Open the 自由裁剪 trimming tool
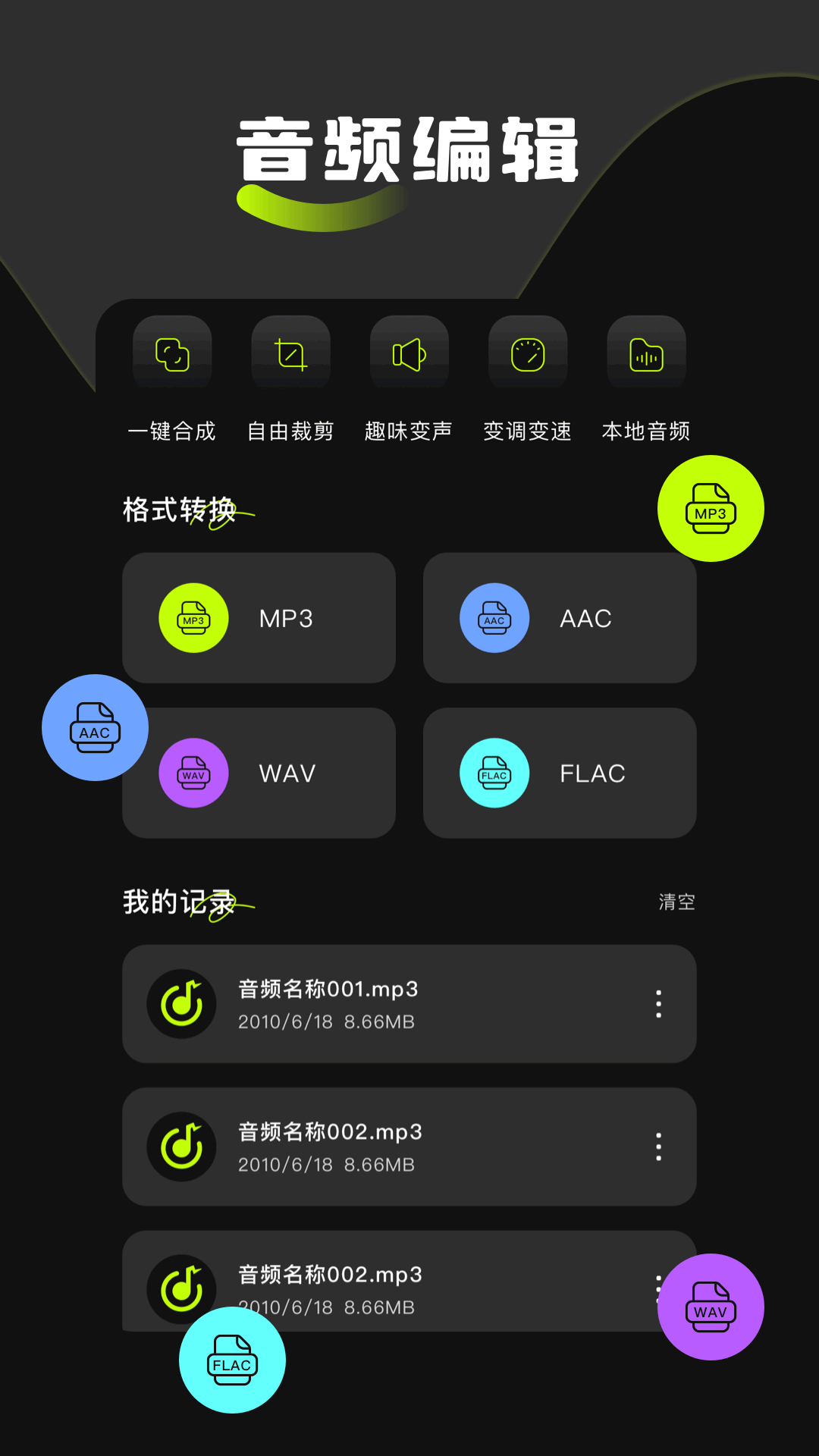 tap(290, 353)
